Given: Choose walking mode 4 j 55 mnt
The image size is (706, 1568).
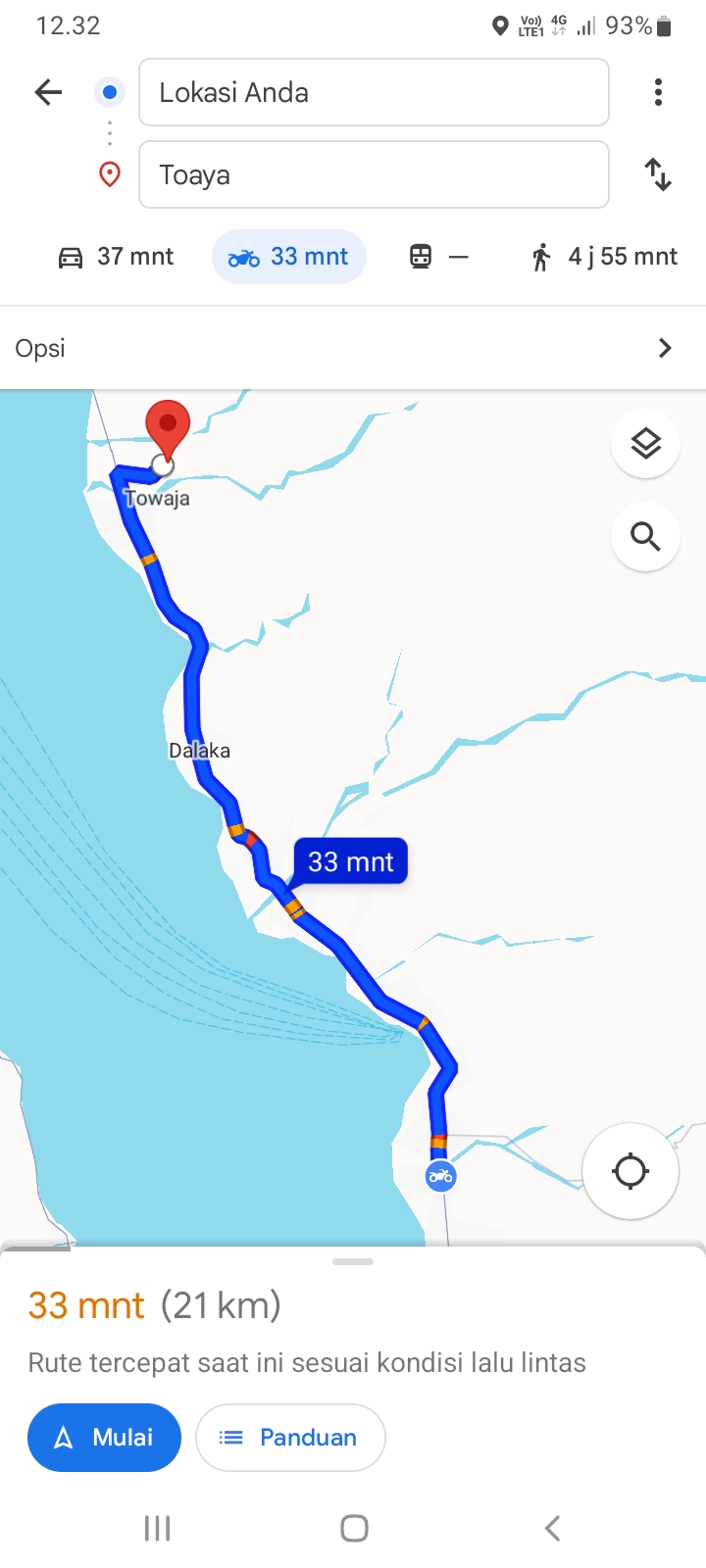Looking at the screenshot, I should pos(604,257).
